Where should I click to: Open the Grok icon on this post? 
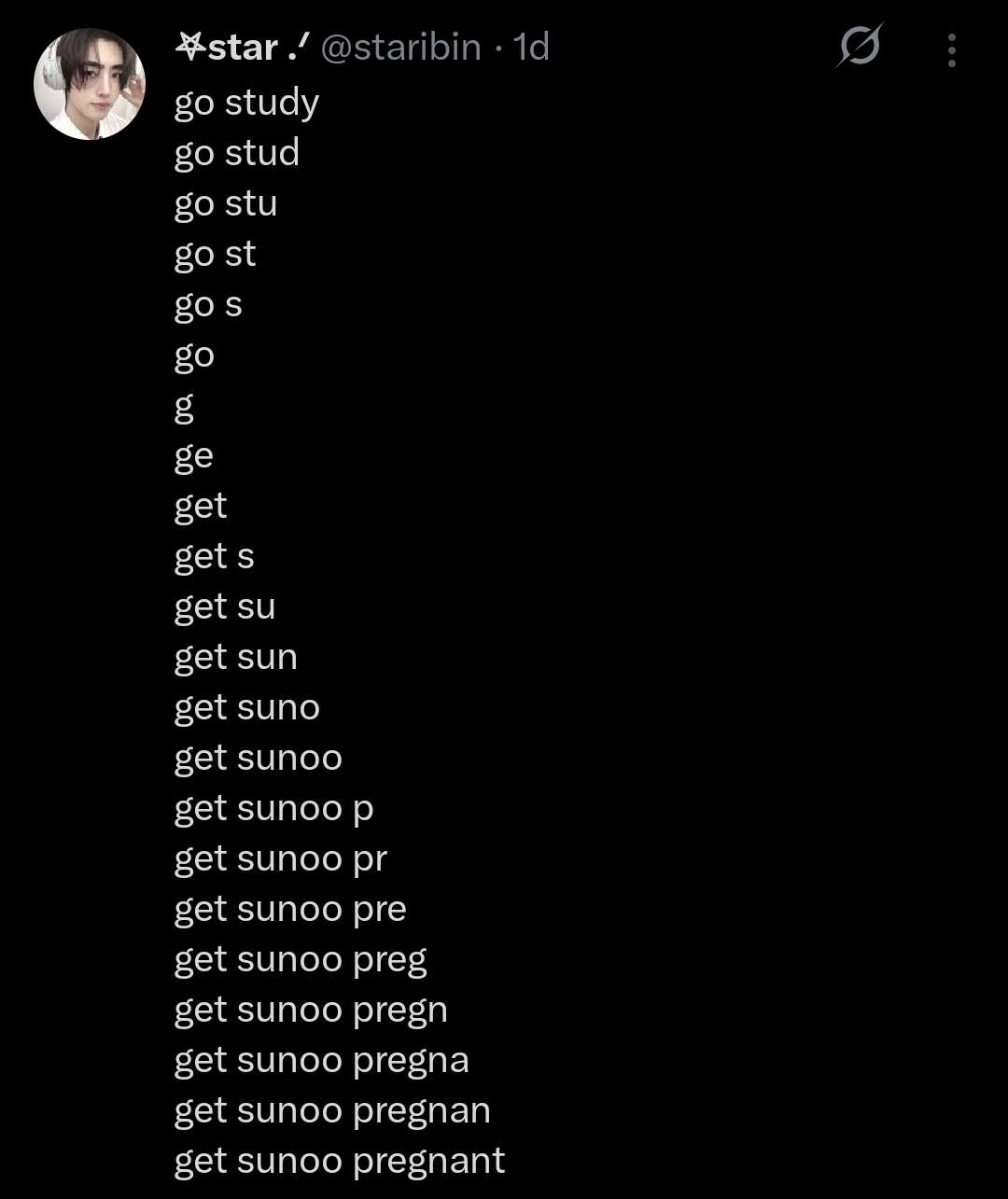(859, 47)
